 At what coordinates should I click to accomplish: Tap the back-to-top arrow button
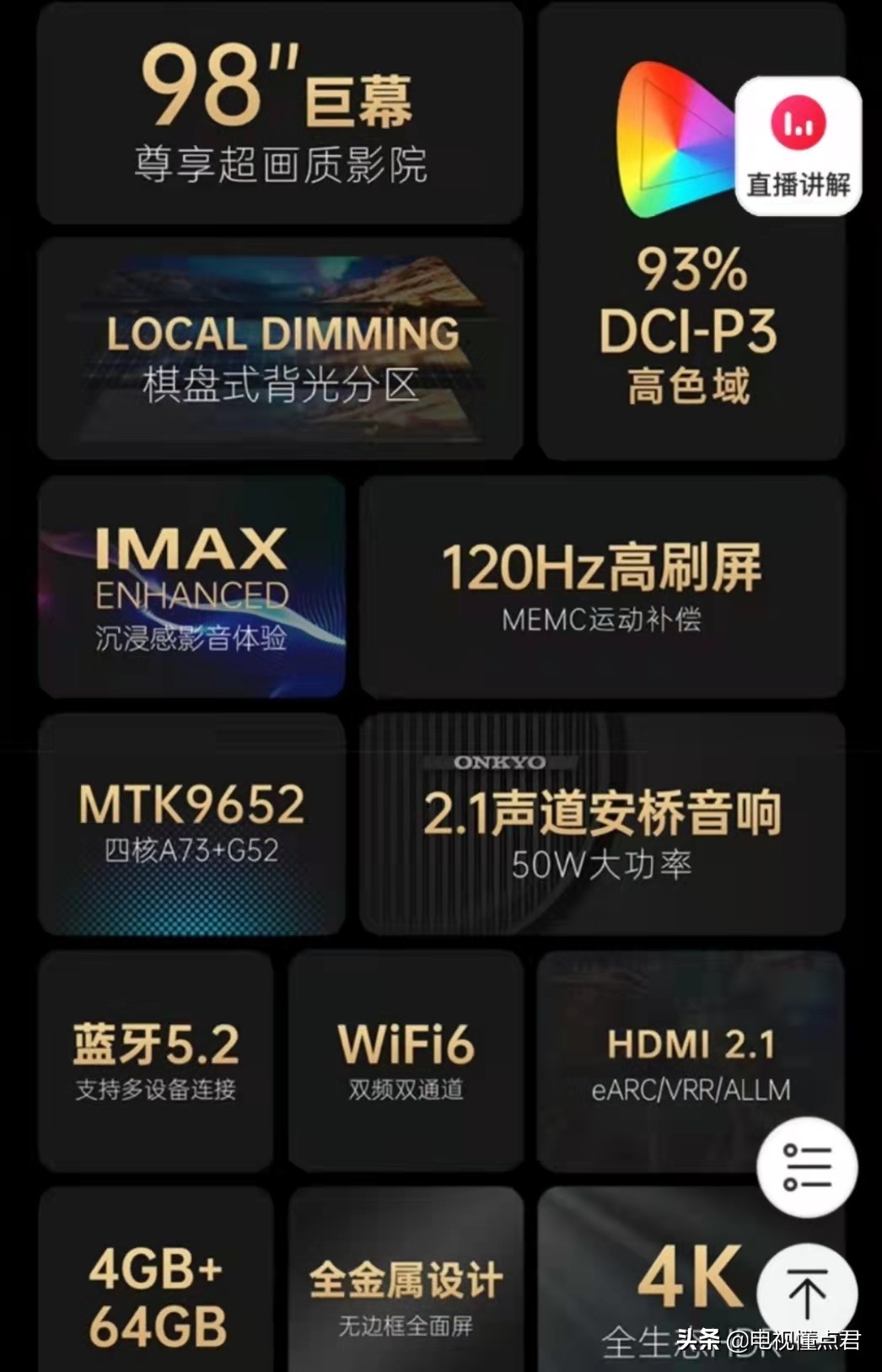(807, 1294)
